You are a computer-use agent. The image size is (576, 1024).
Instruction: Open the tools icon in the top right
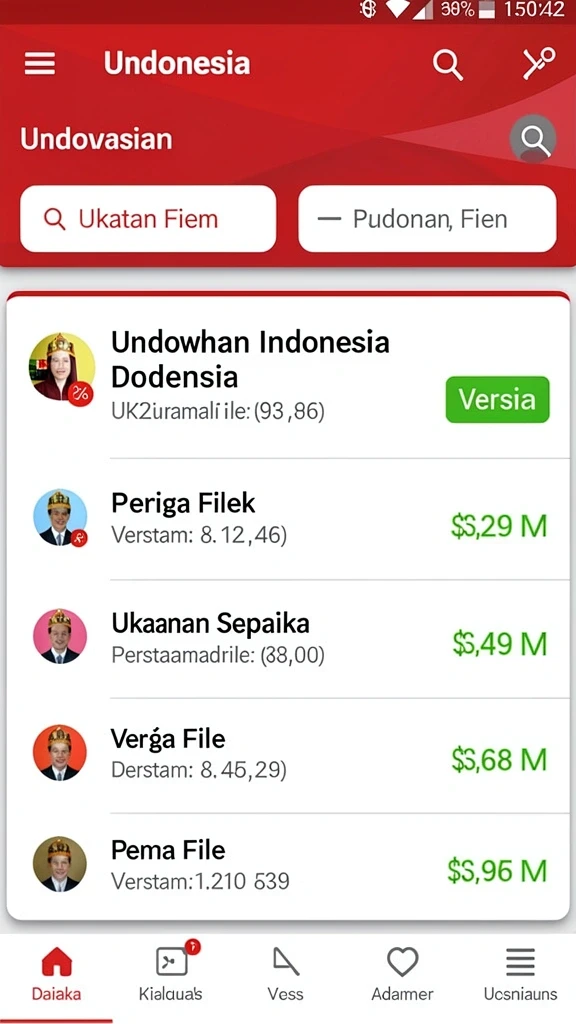pyautogui.click(x=539, y=63)
